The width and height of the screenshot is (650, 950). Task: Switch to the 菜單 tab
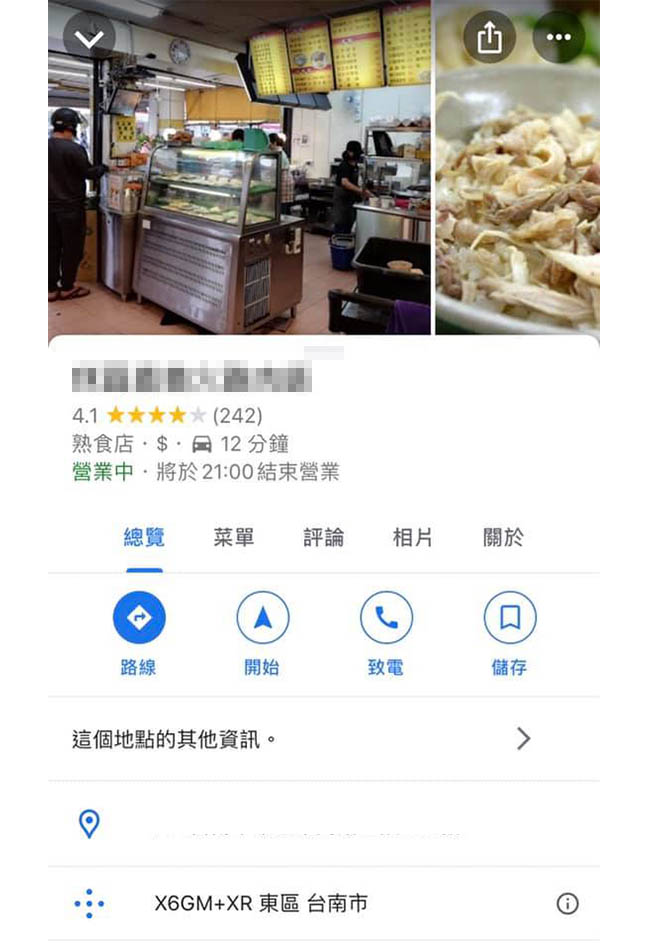pos(234,538)
